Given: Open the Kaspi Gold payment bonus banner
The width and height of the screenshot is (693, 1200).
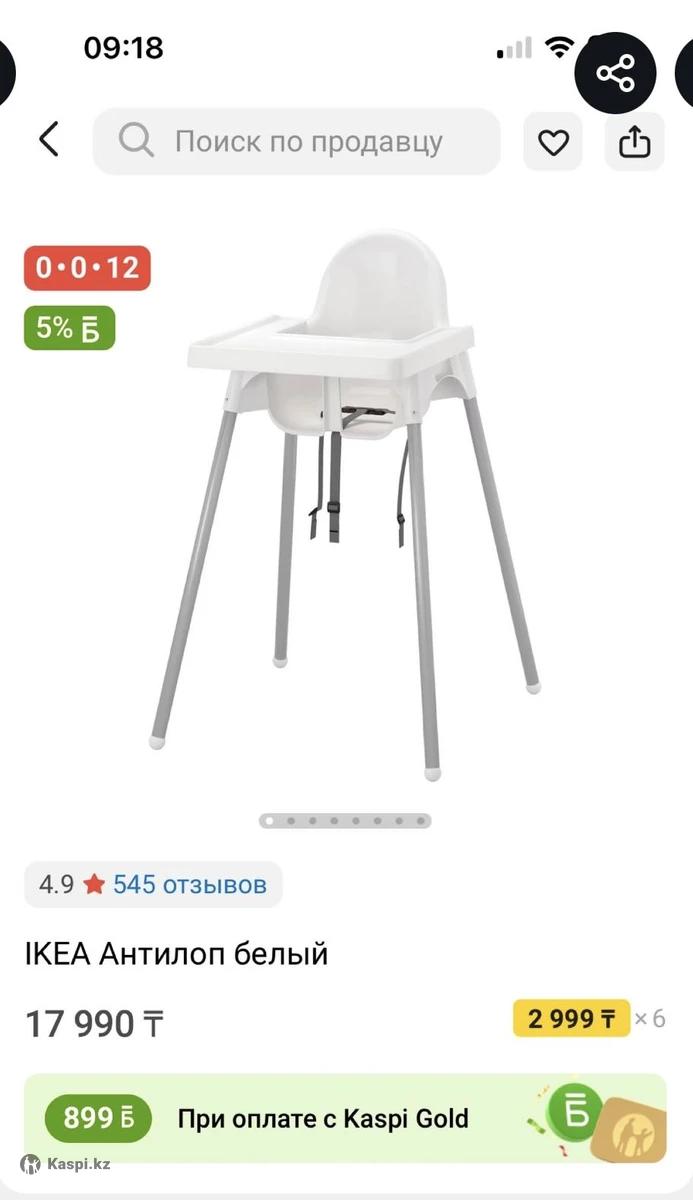Looking at the screenshot, I should [345, 1118].
